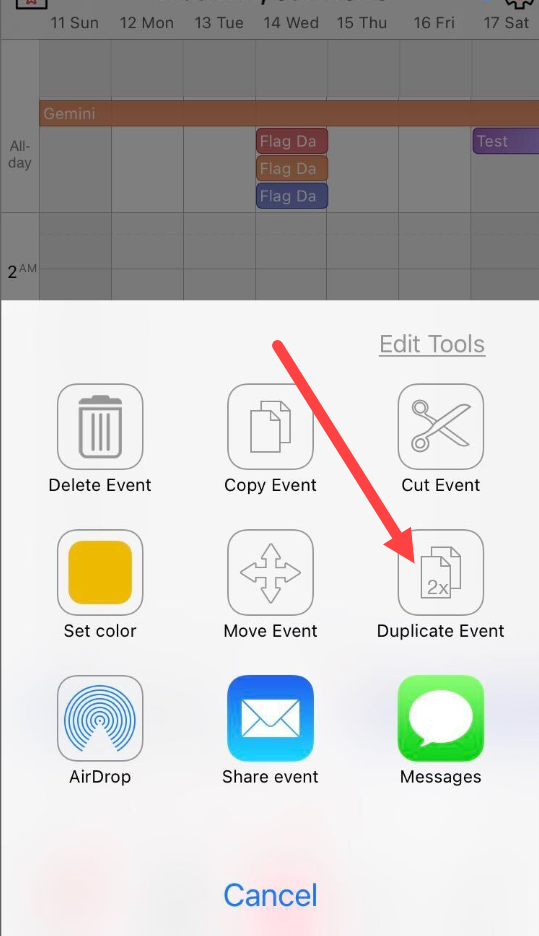The image size is (539, 936).
Task: Open the Edit Tools link
Action: point(432,344)
